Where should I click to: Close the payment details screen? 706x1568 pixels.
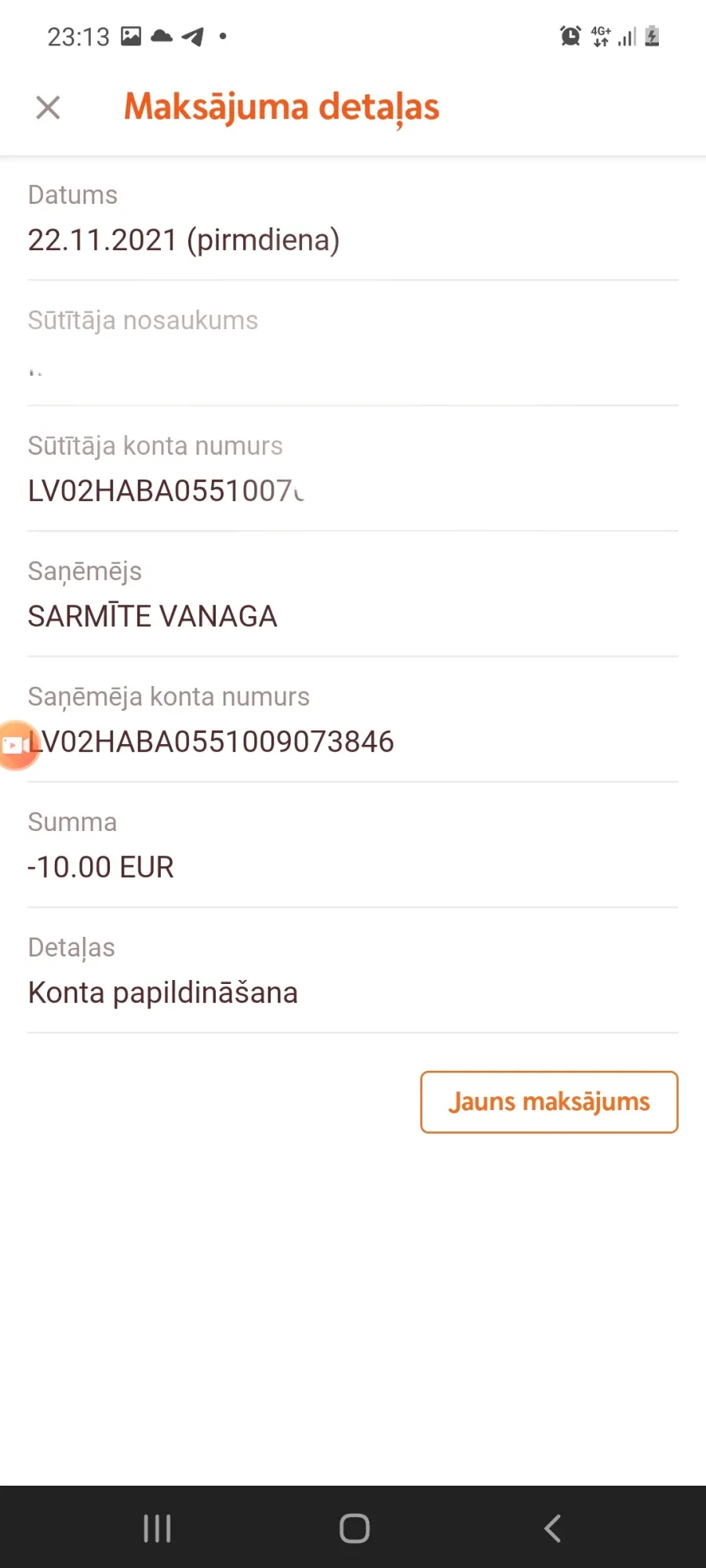click(48, 107)
